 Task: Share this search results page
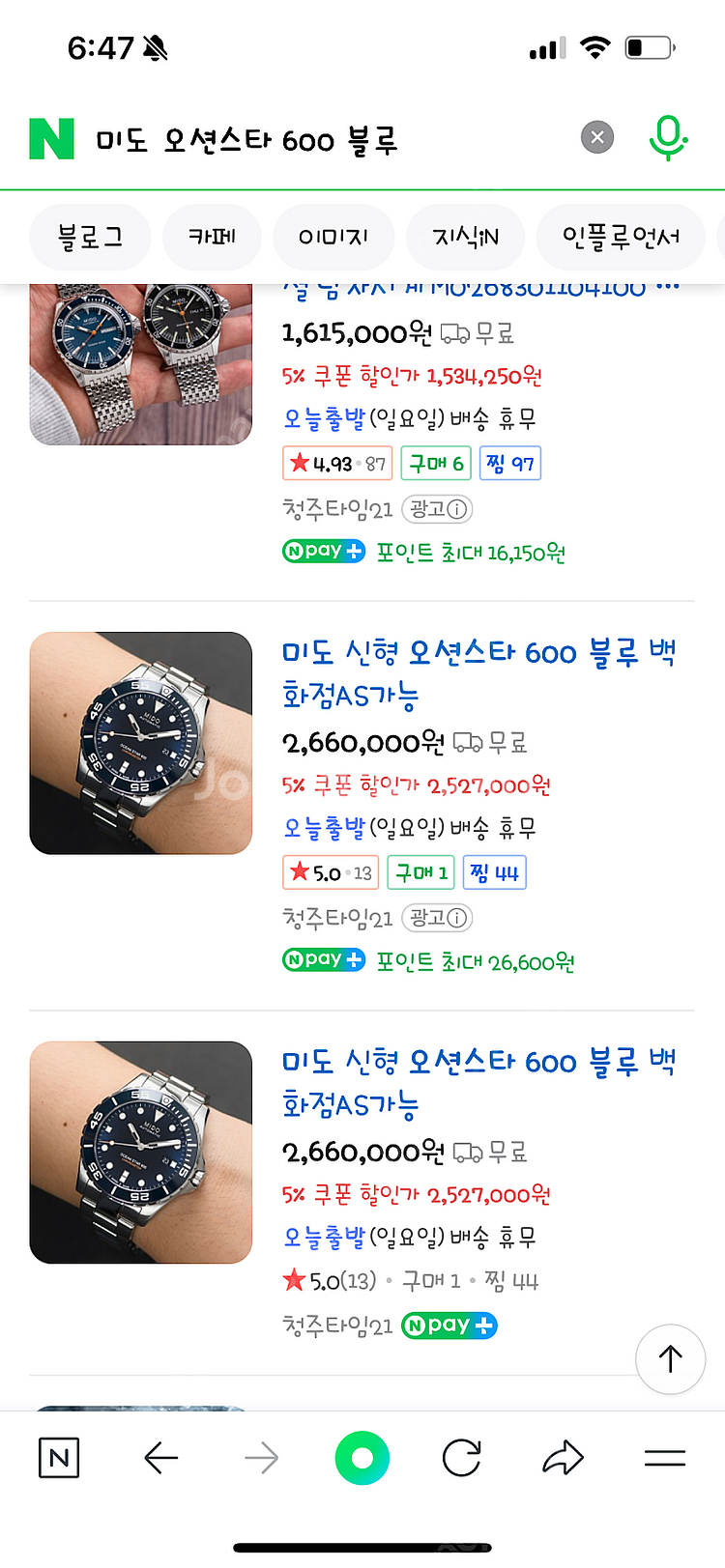pos(563,1458)
